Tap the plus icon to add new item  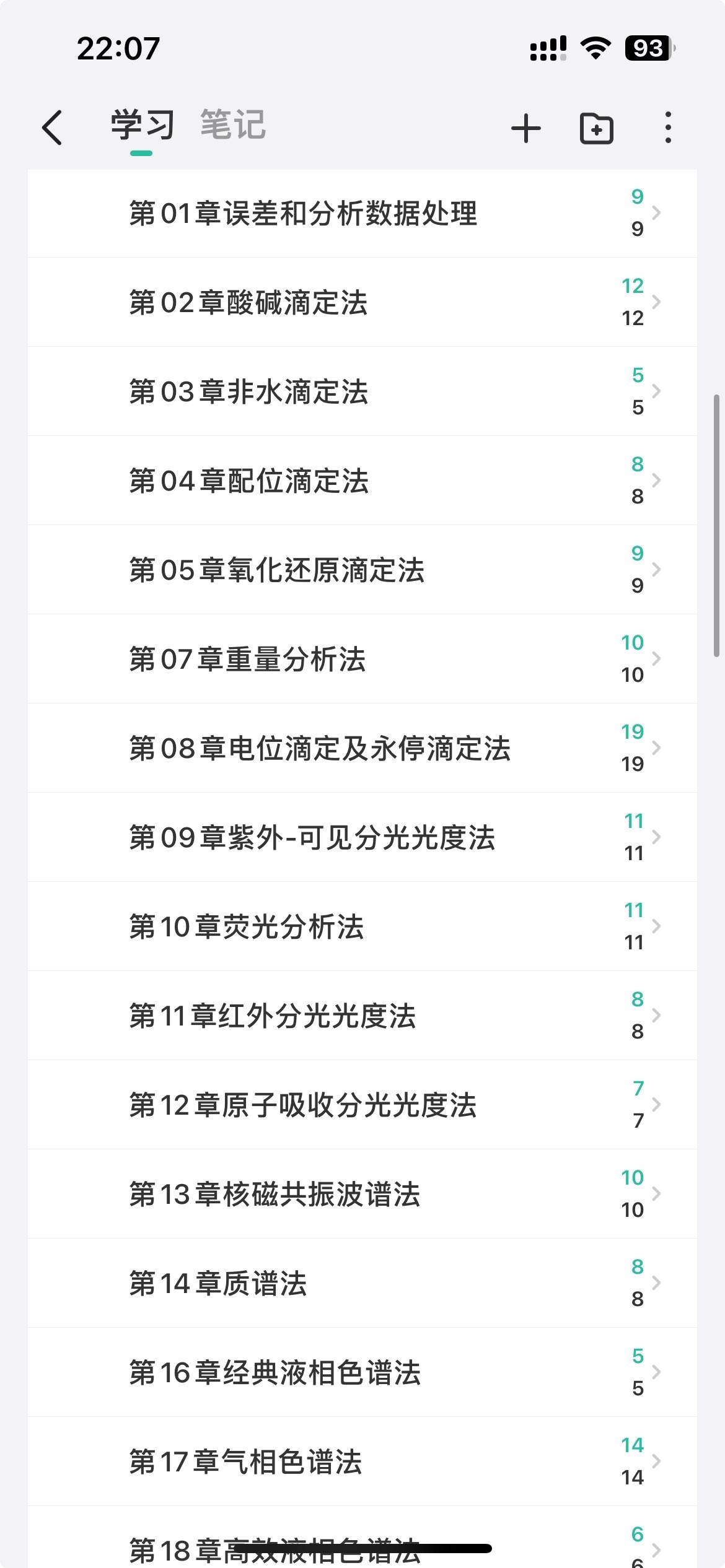coord(526,128)
